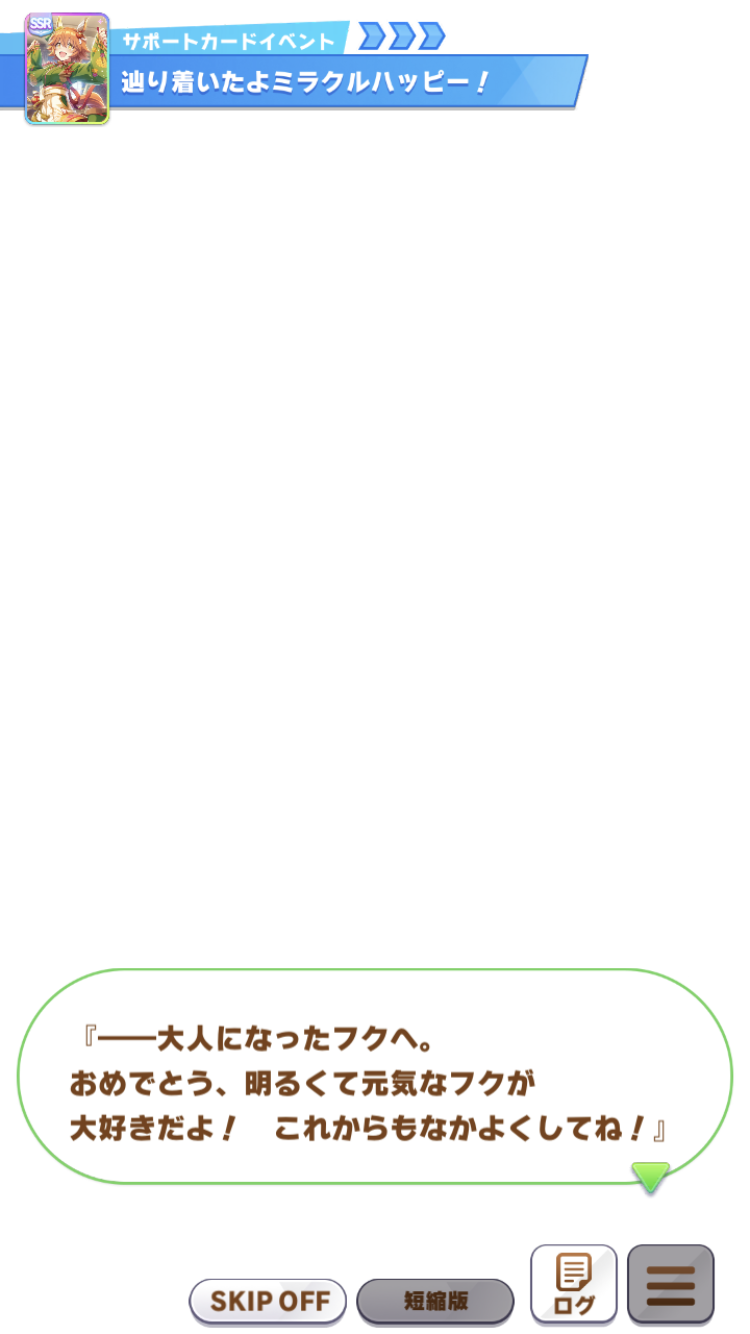Toggle the SKIP OFF button
The image size is (750, 1334).
coord(268,1301)
